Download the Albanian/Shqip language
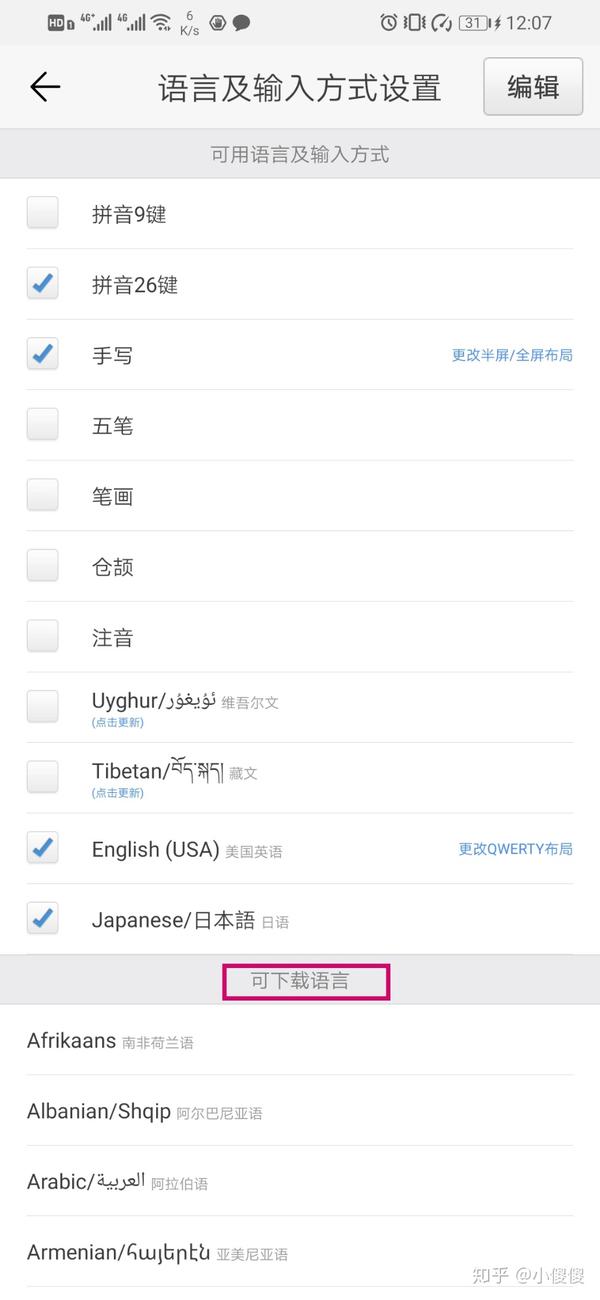The width and height of the screenshot is (600, 1300). 300,1111
